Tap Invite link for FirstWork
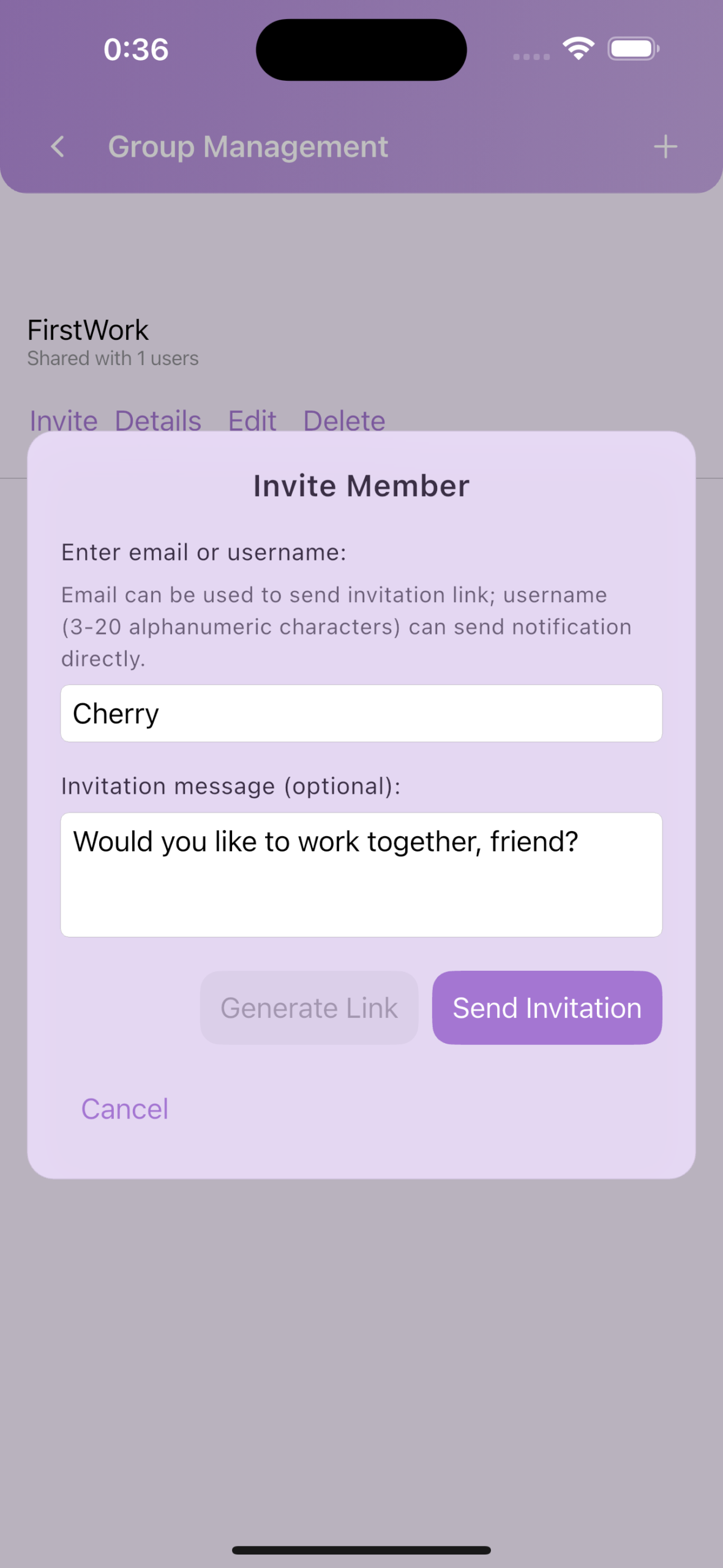 (64, 420)
